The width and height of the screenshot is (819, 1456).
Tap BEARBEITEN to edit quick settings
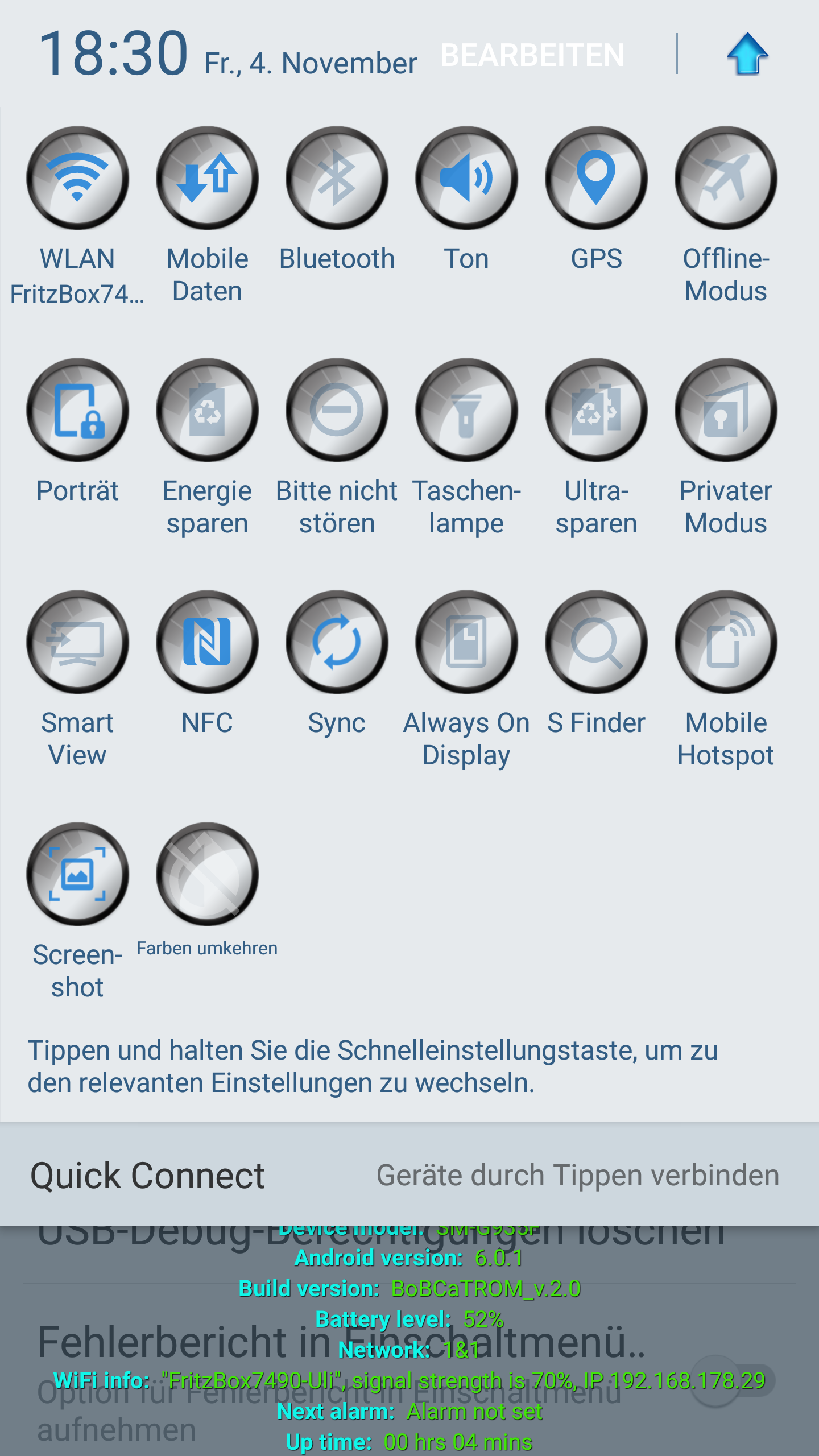532,55
